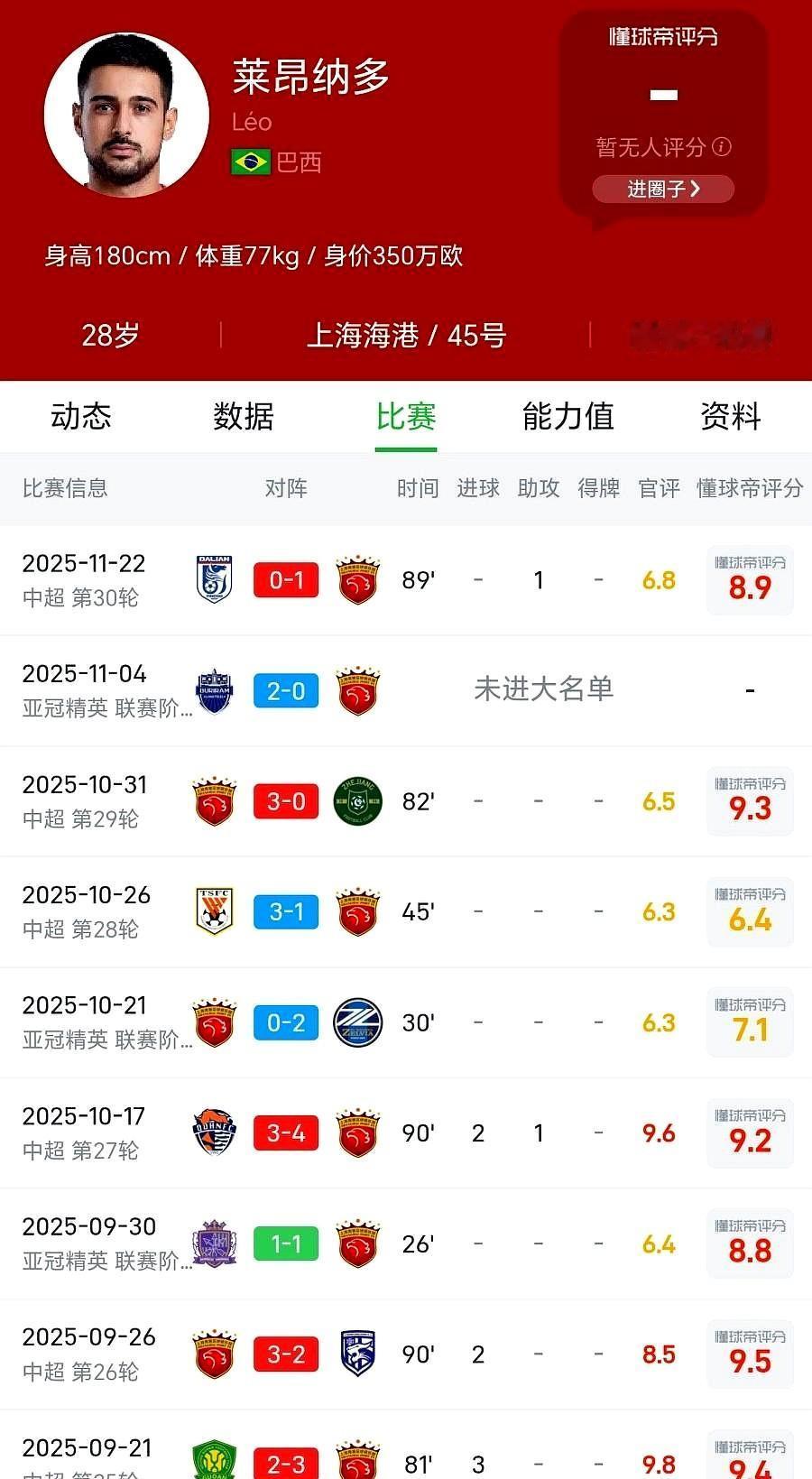Open the Buriram United crest in the 2025-11-04 row
812x1479 pixels.
pos(214,689)
